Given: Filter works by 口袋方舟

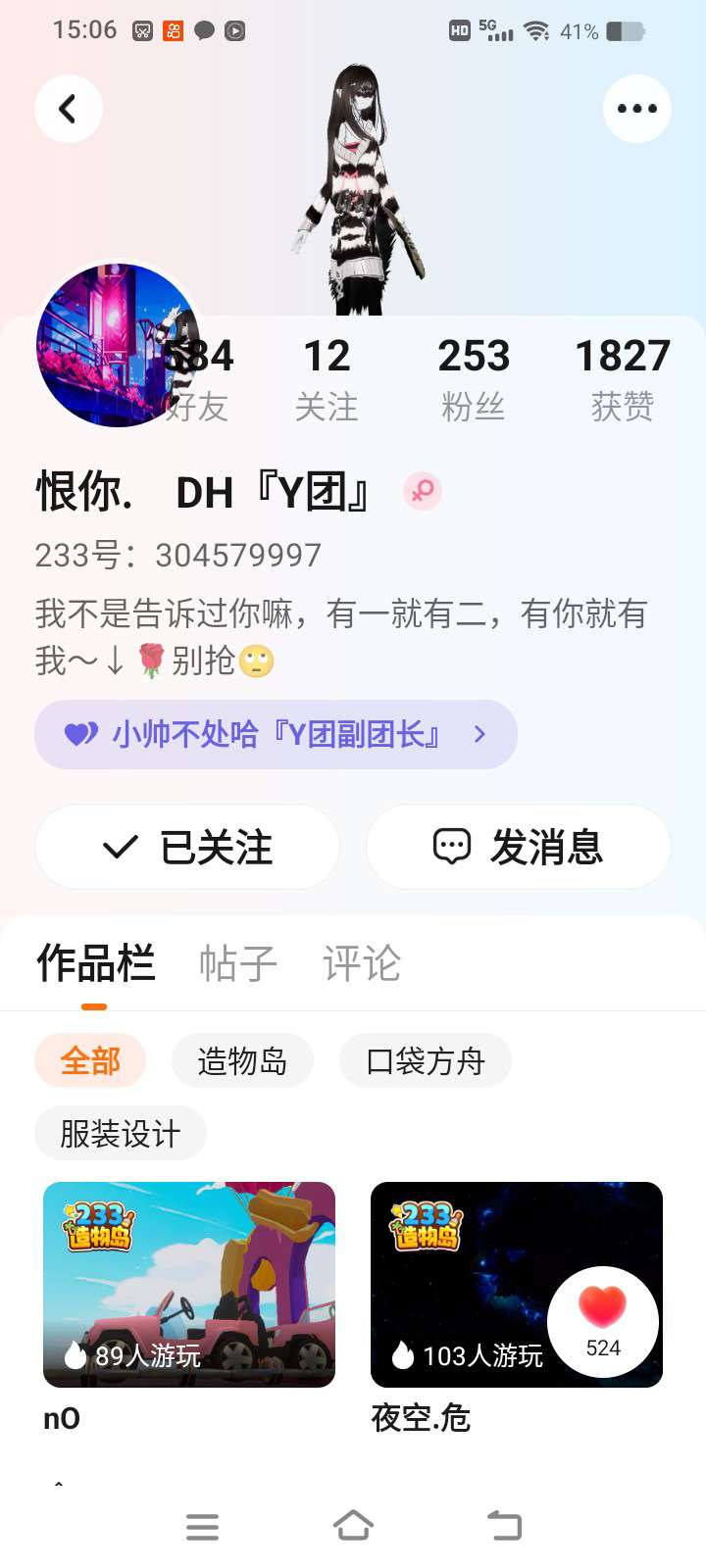Looking at the screenshot, I should 425,1060.
